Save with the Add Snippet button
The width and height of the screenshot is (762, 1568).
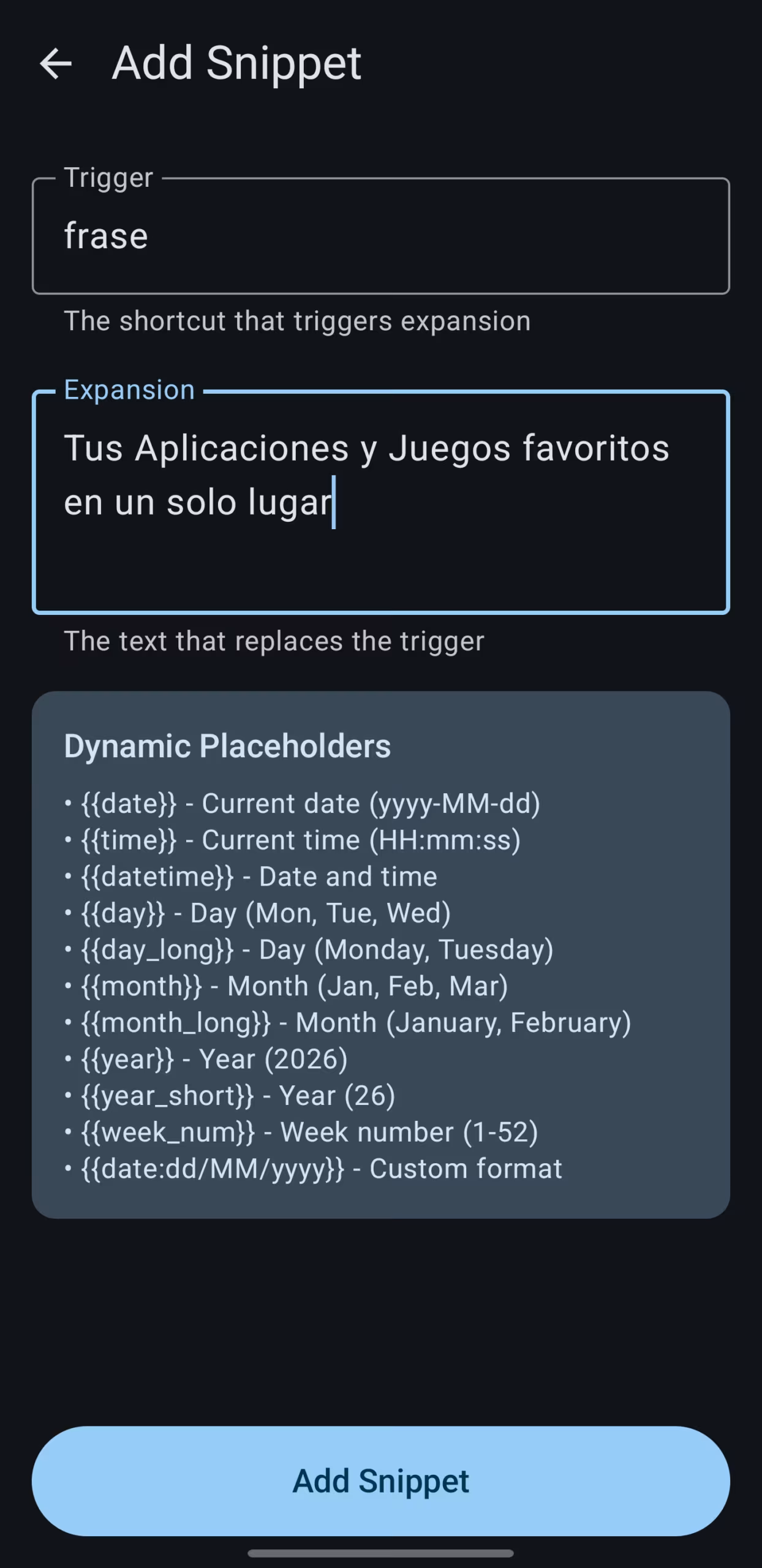tap(380, 1481)
